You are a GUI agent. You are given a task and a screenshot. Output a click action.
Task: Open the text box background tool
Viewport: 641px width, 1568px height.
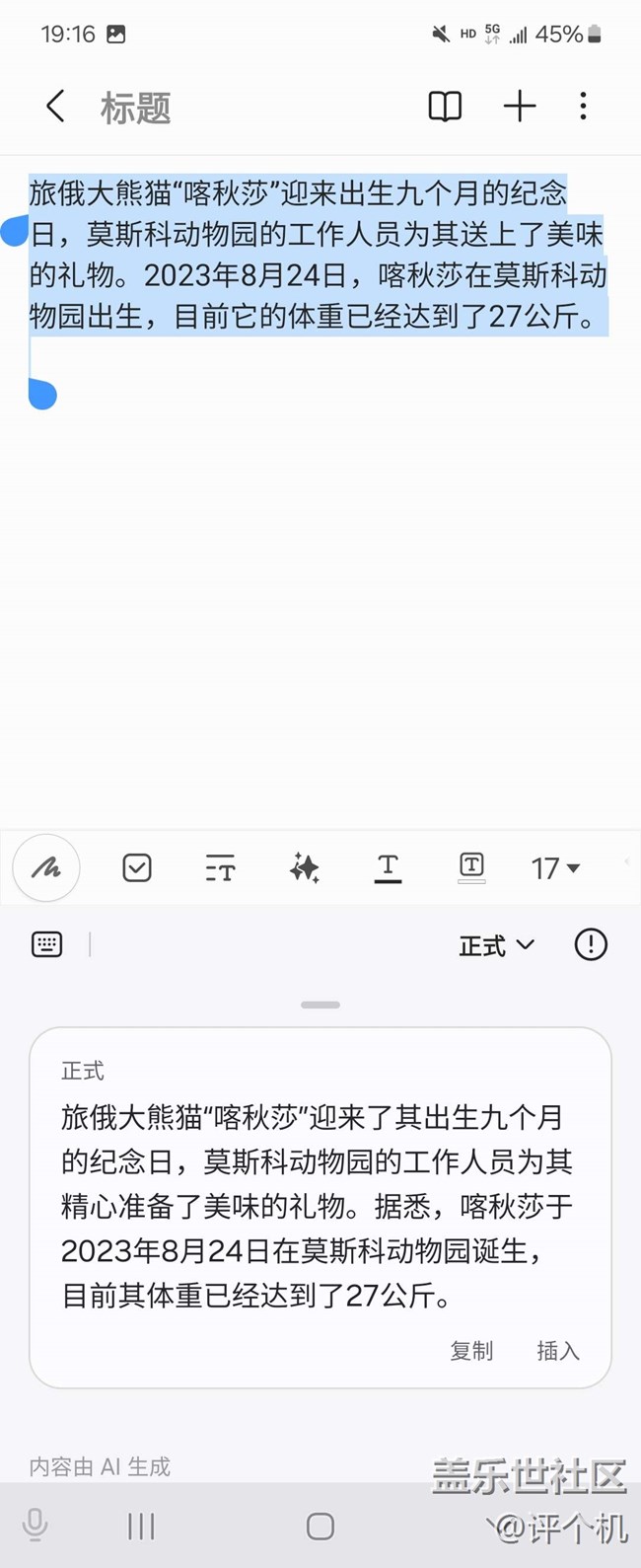coord(471,867)
